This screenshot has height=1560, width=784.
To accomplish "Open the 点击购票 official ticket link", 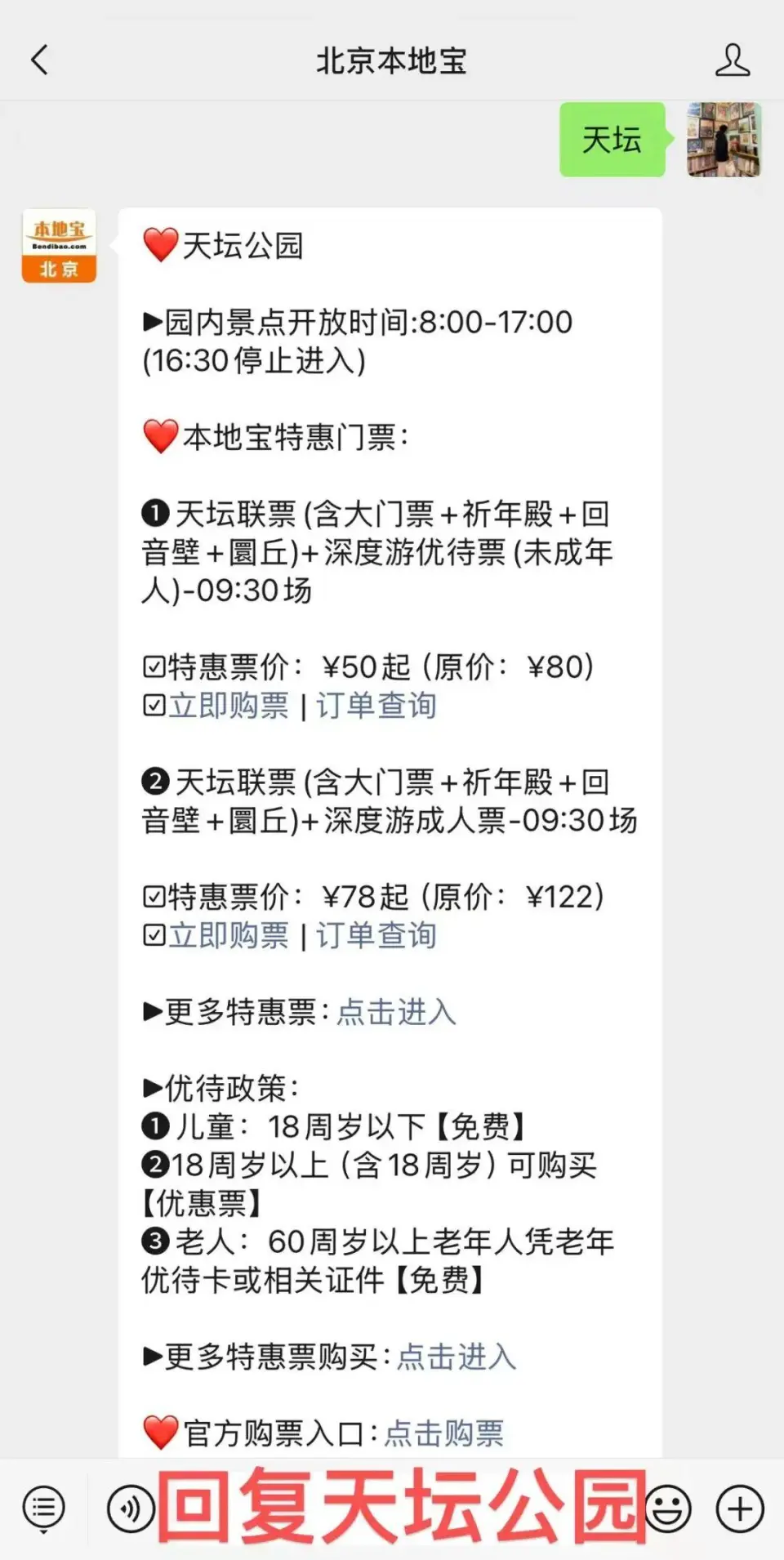I will [443, 1433].
